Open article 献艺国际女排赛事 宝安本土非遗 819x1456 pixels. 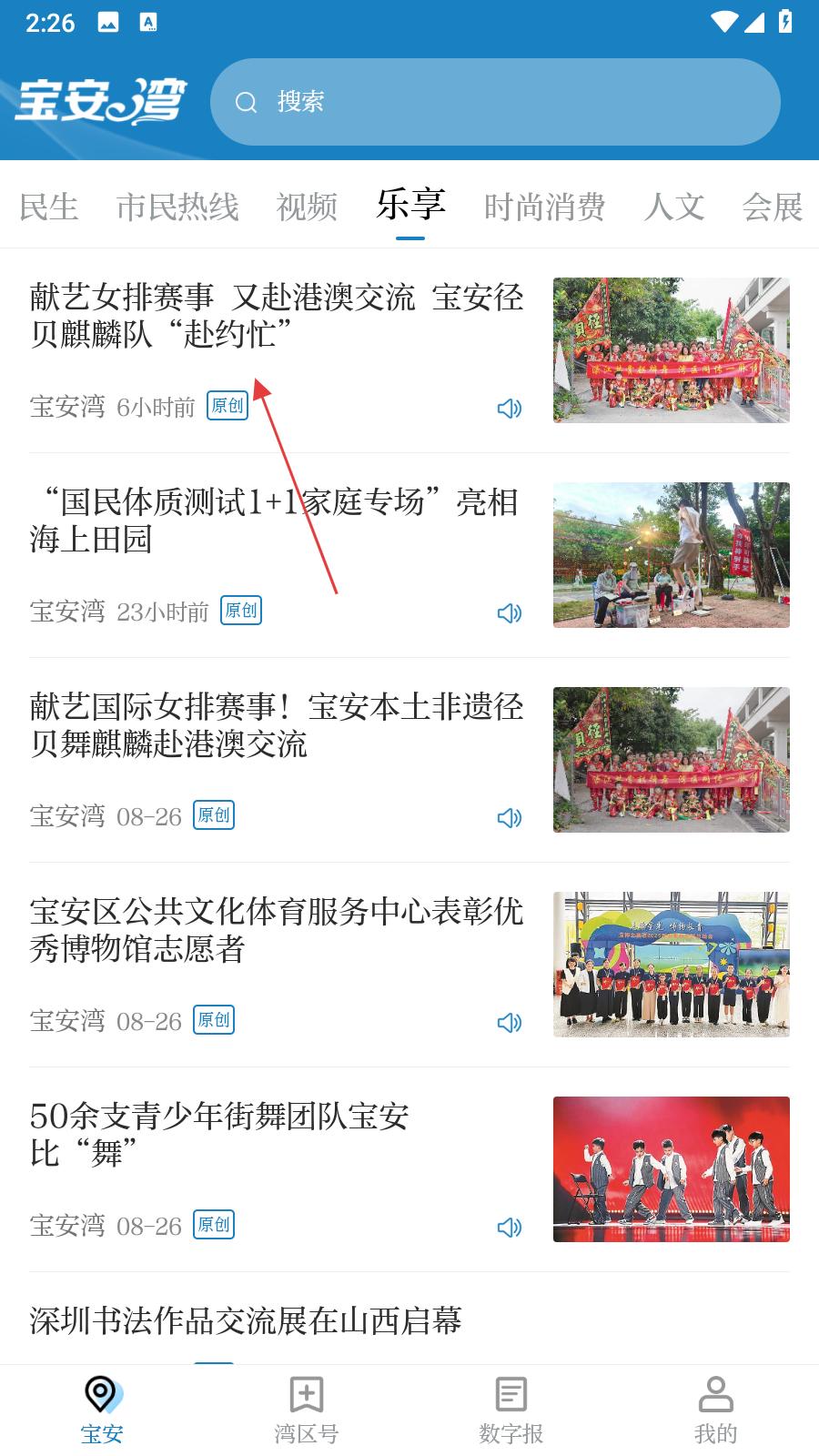click(276, 725)
